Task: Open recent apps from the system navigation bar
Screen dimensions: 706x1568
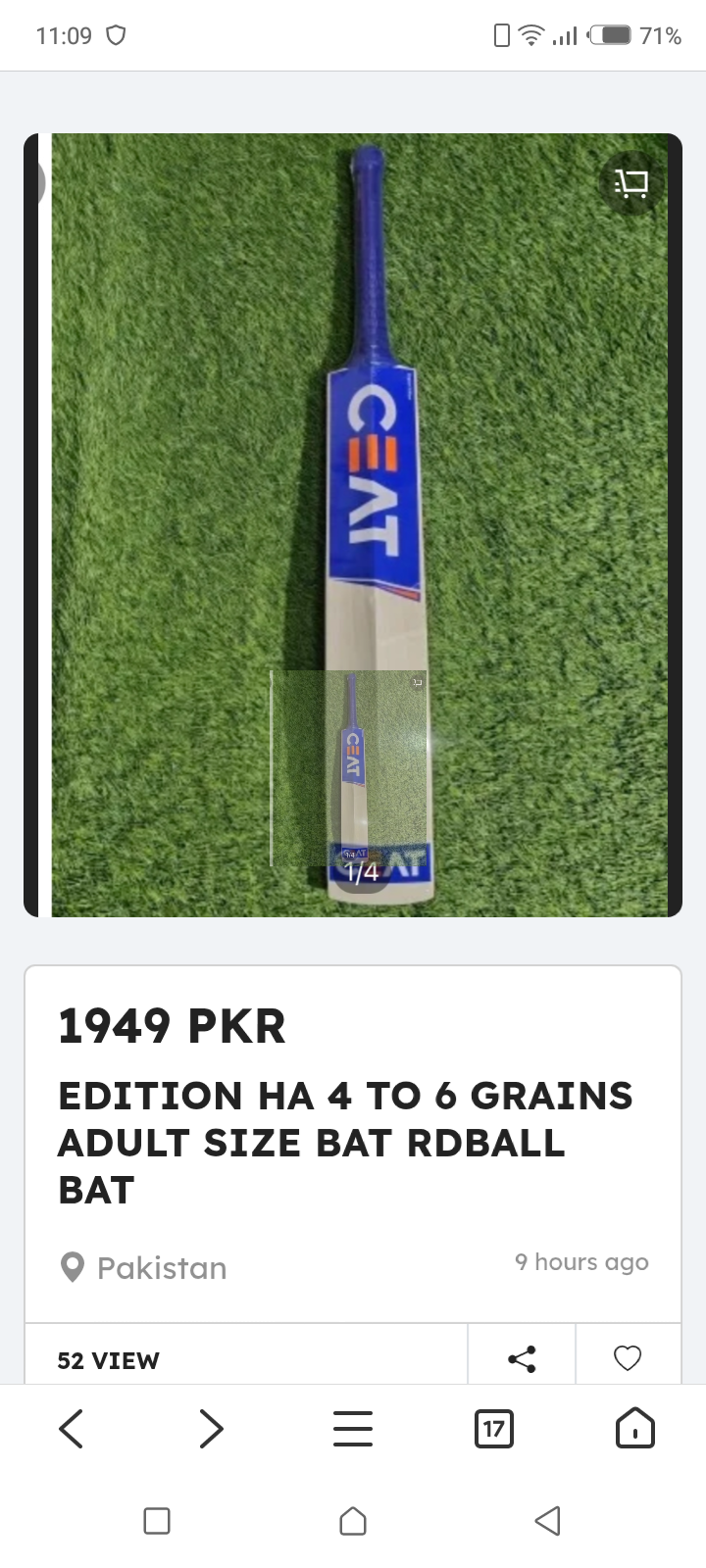Action: 157,1521
